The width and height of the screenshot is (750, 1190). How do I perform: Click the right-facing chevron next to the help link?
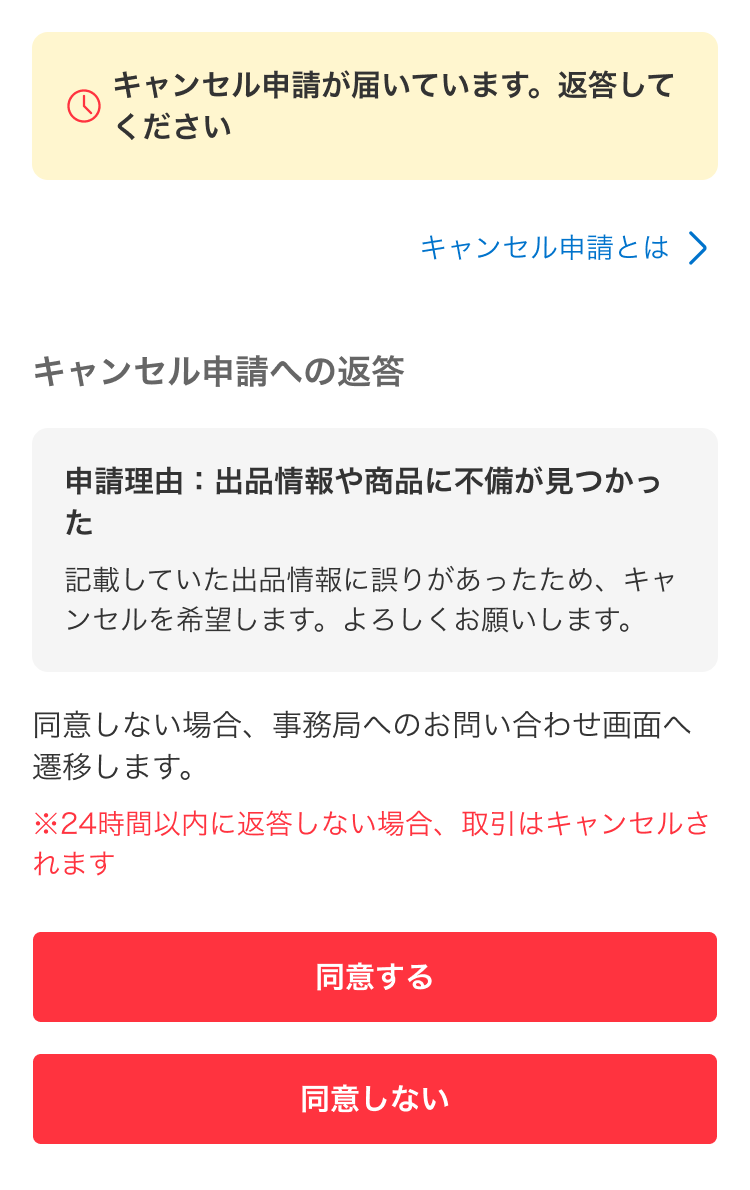click(700, 249)
